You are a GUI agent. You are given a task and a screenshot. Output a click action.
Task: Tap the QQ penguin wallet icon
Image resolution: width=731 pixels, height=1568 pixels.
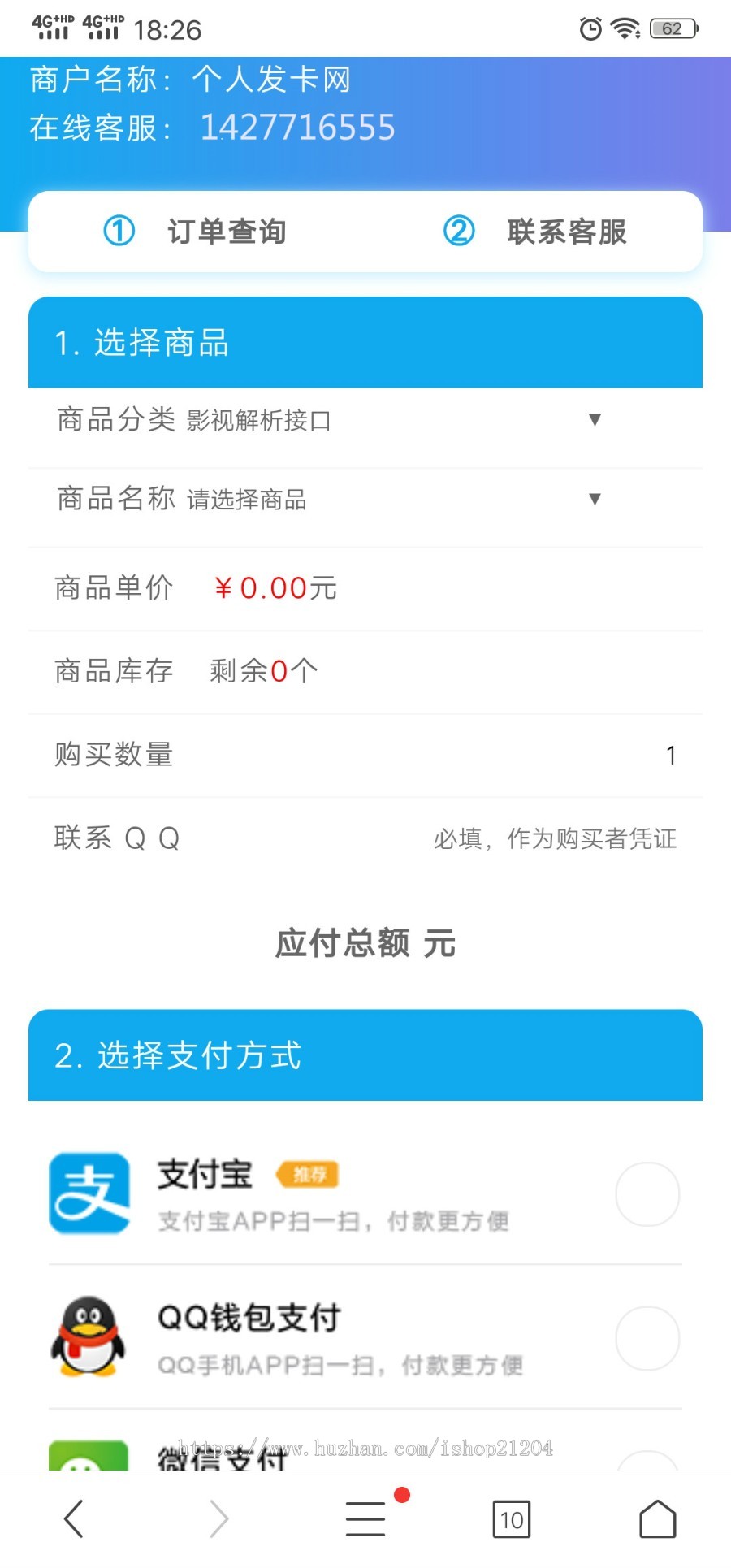(89, 1341)
